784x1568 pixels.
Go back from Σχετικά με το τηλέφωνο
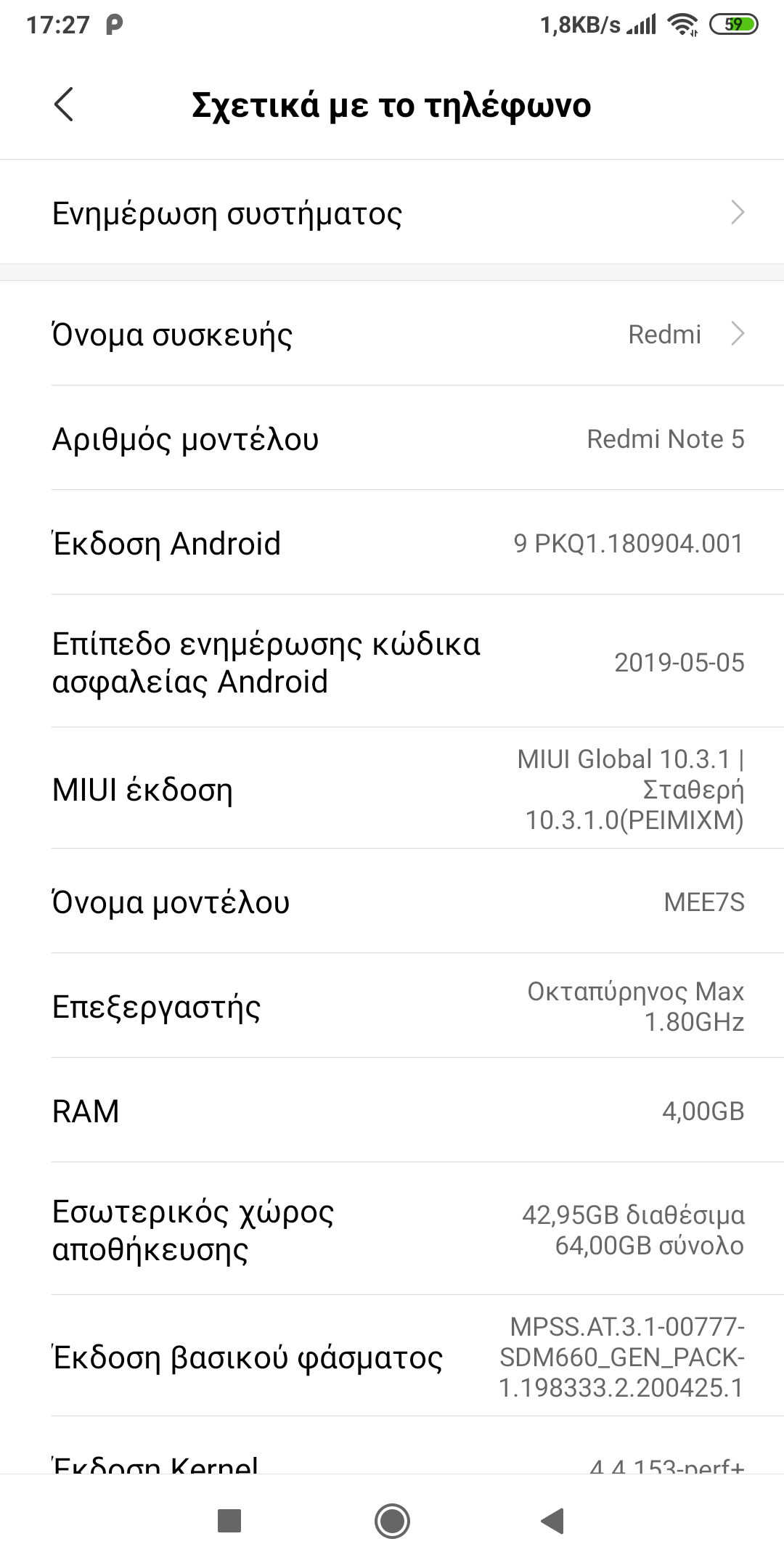coord(64,105)
